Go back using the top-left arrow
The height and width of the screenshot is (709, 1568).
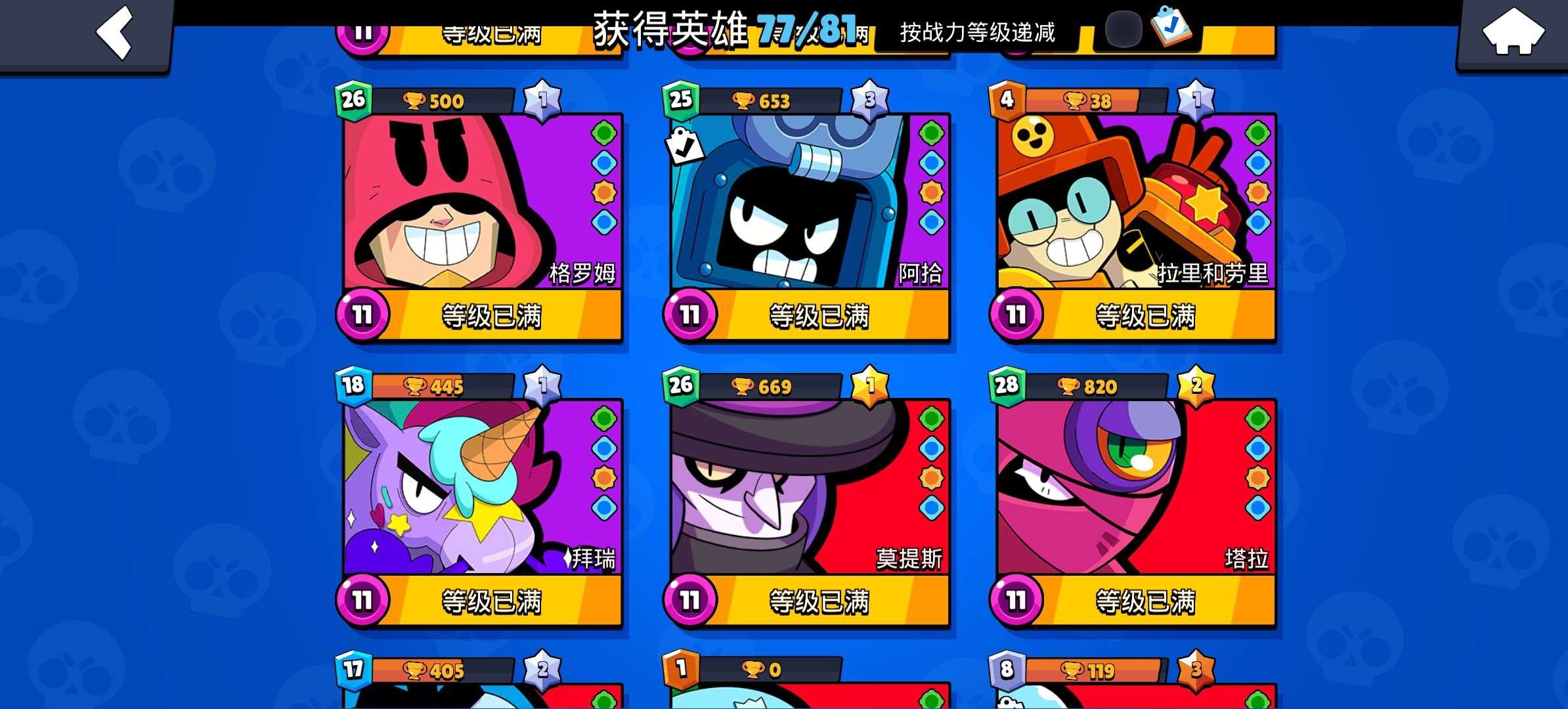[x=115, y=32]
